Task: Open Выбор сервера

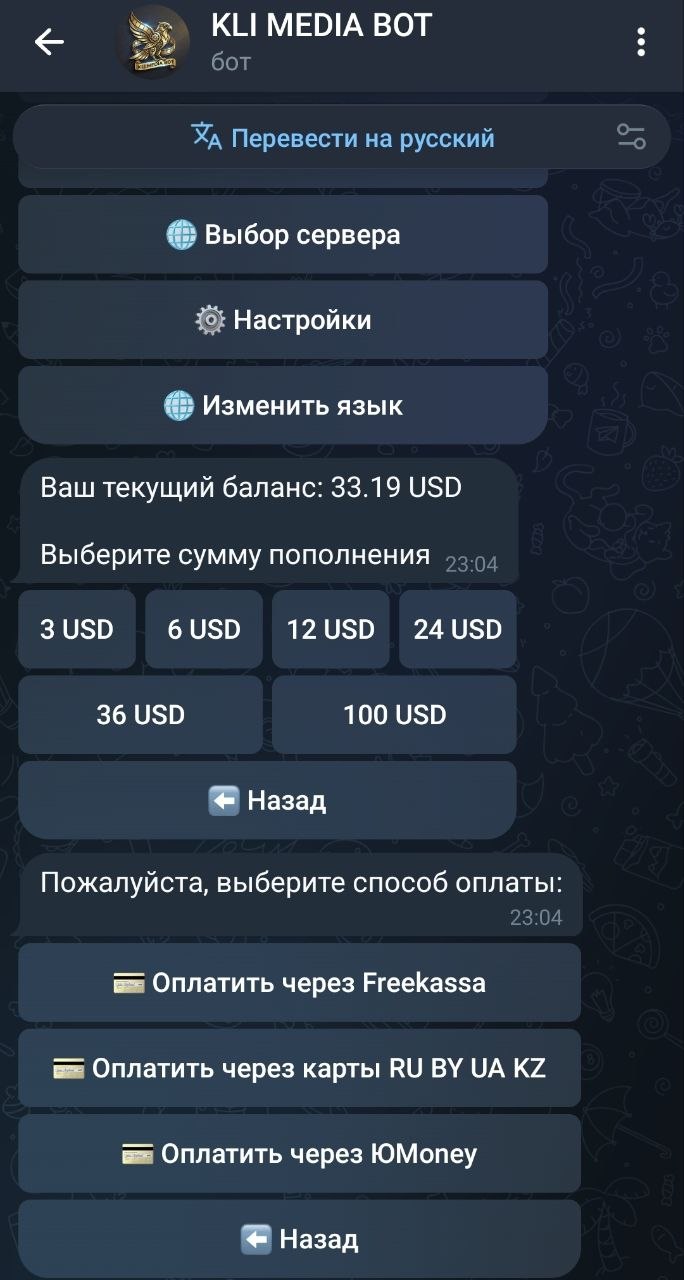Action: (283, 235)
